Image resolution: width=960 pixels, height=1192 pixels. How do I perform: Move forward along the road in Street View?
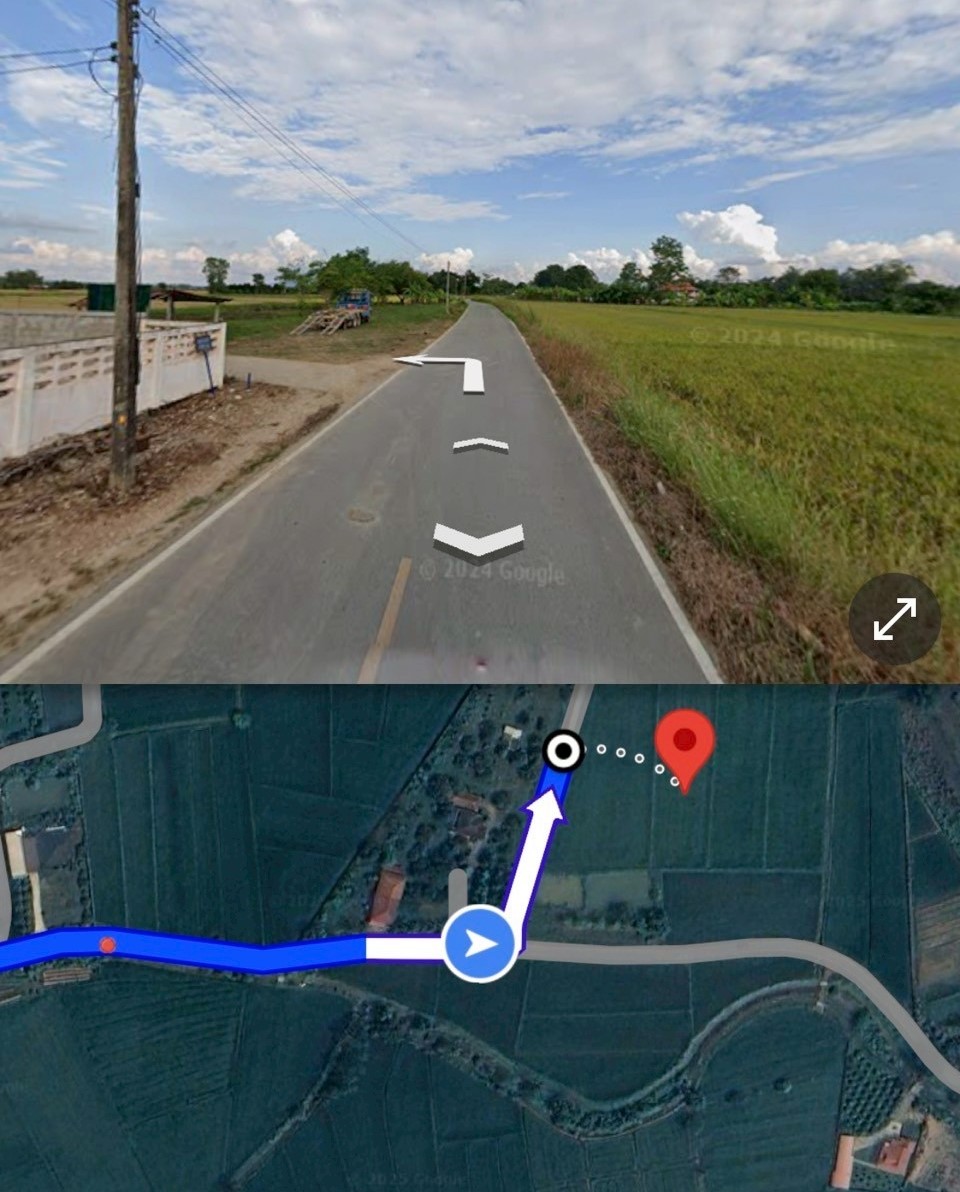tap(480, 445)
